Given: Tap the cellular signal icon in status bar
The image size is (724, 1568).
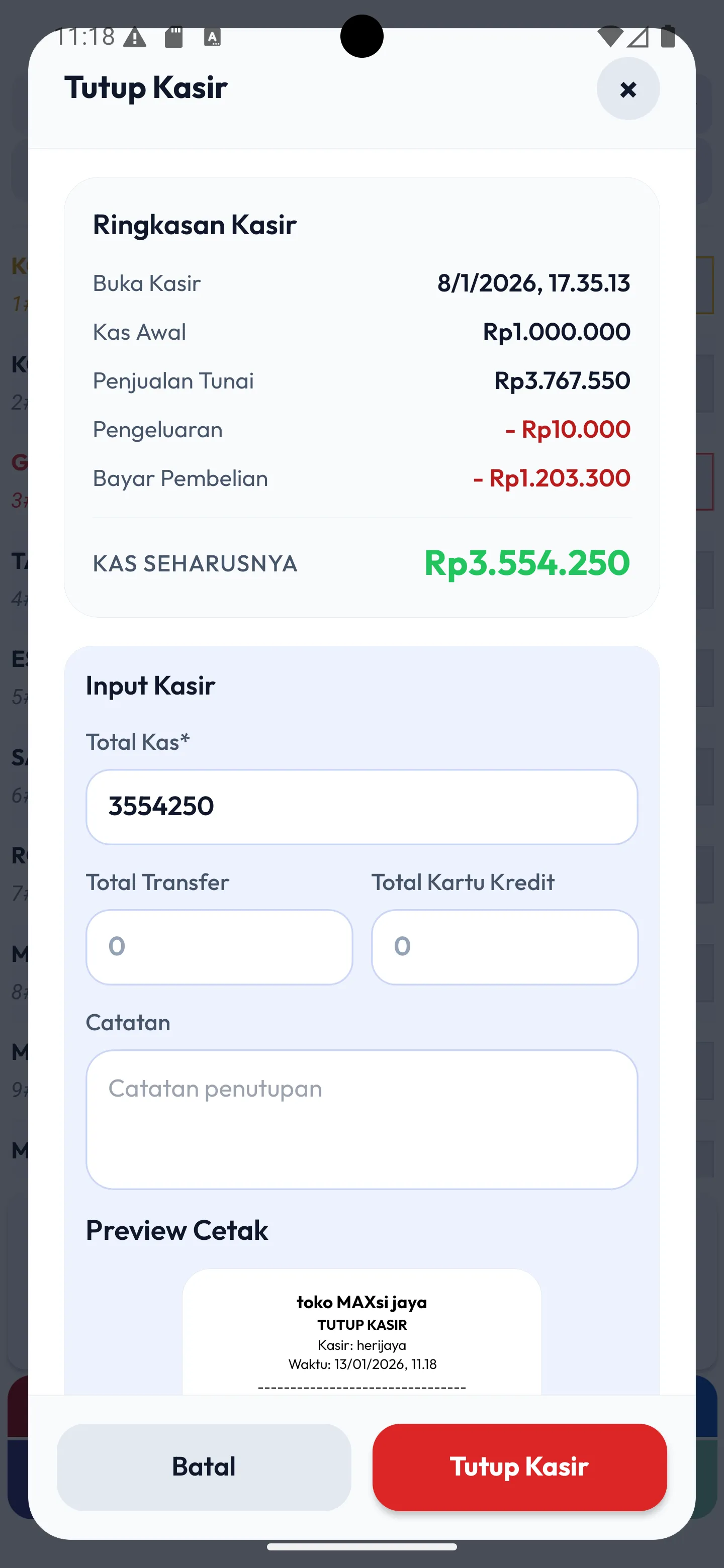Looking at the screenshot, I should (637, 38).
